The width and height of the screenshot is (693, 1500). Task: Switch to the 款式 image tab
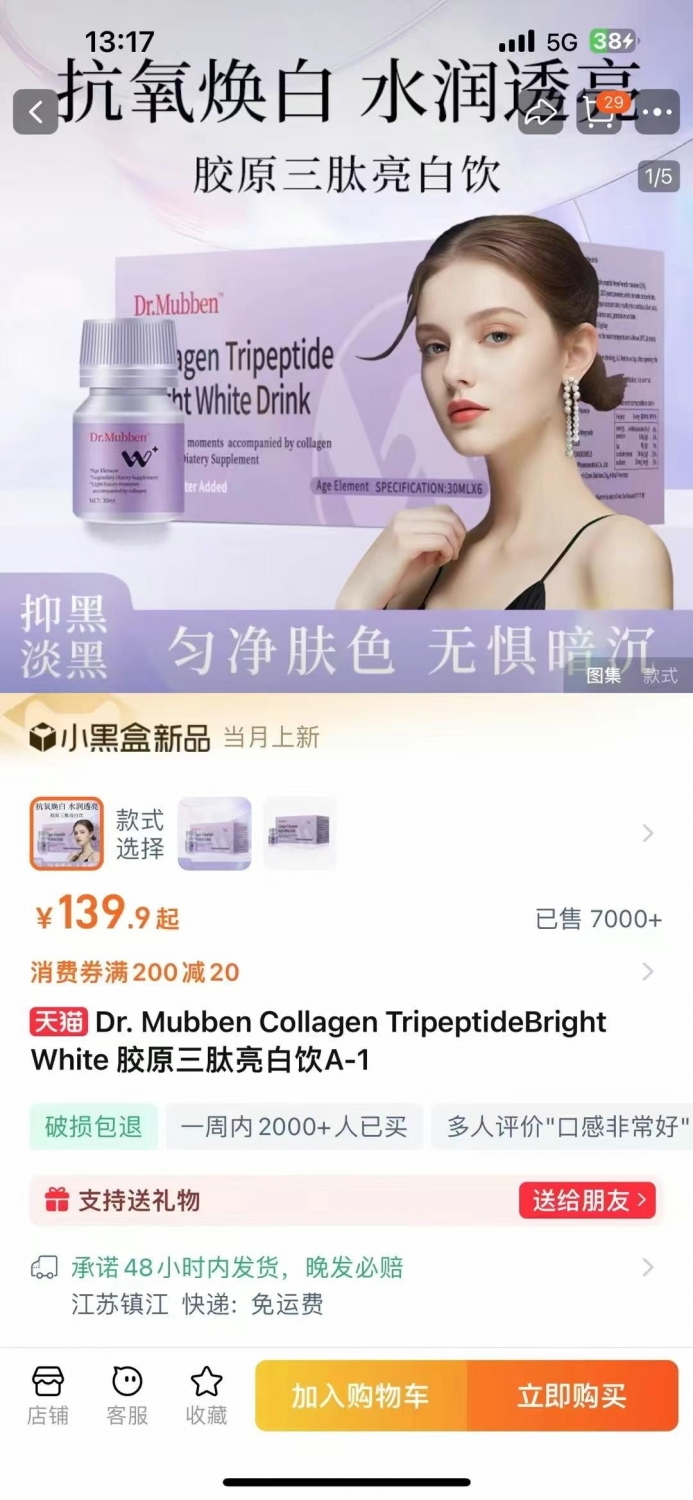tap(660, 676)
